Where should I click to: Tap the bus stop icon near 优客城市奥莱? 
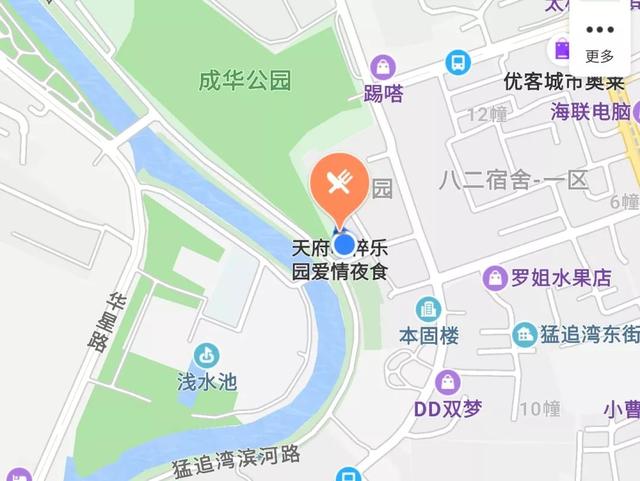pyautogui.click(x=457, y=62)
